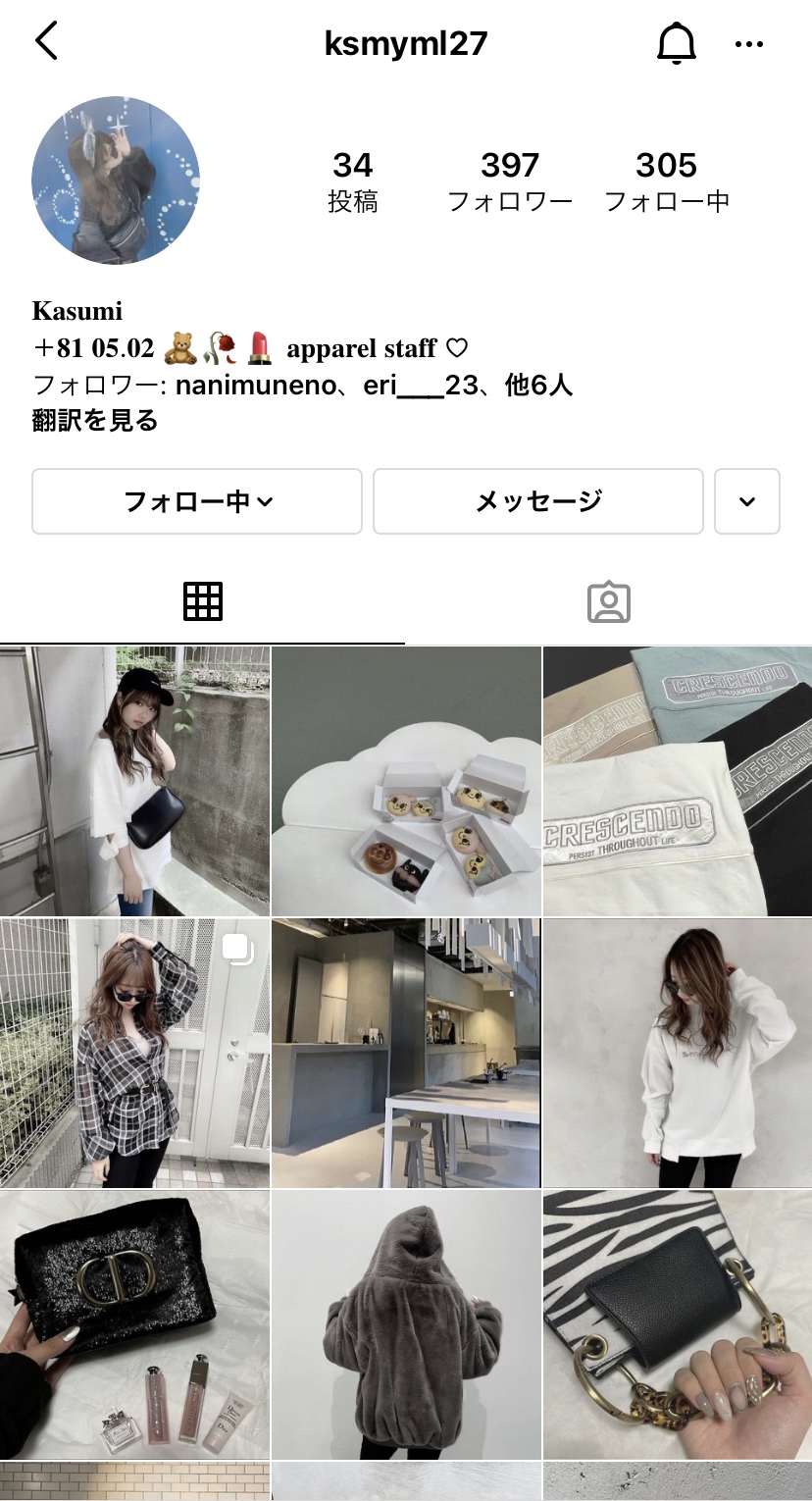
Task: Open the notifications bell for ksmyml27
Action: [676, 43]
